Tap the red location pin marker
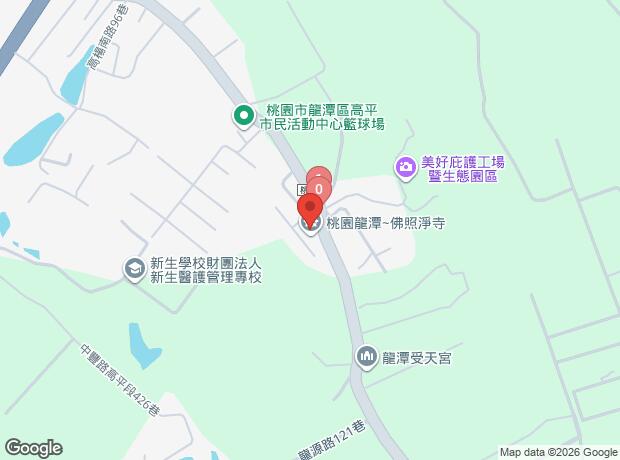Screen dimensions: 620x460 point(310,208)
